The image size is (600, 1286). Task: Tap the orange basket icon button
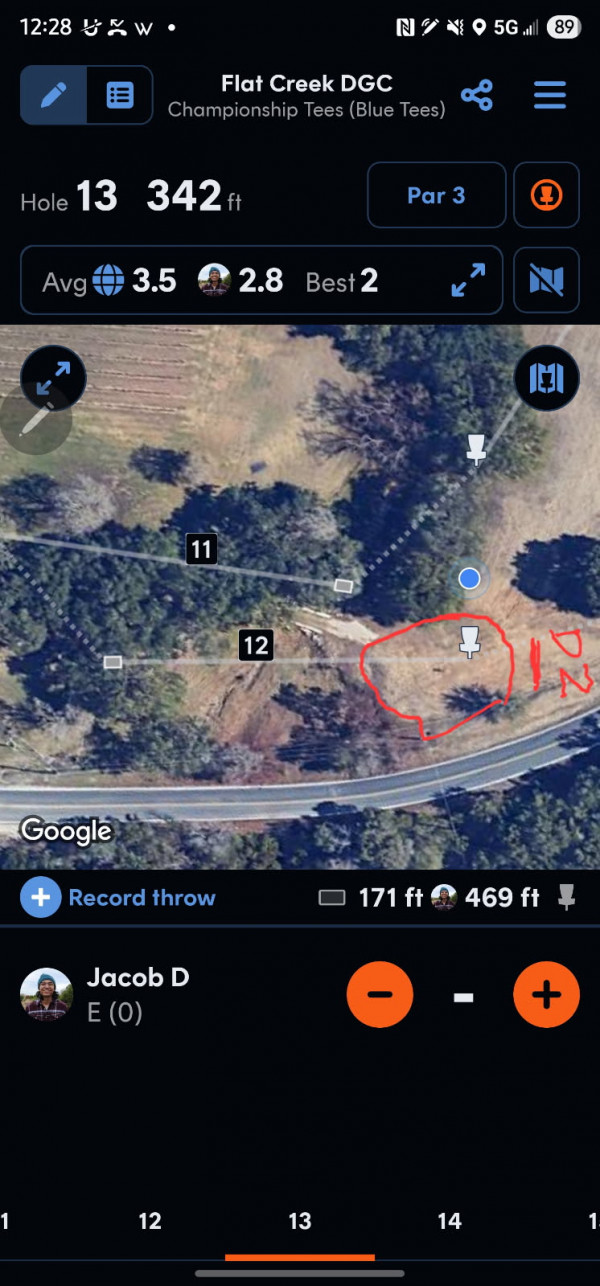pos(547,195)
